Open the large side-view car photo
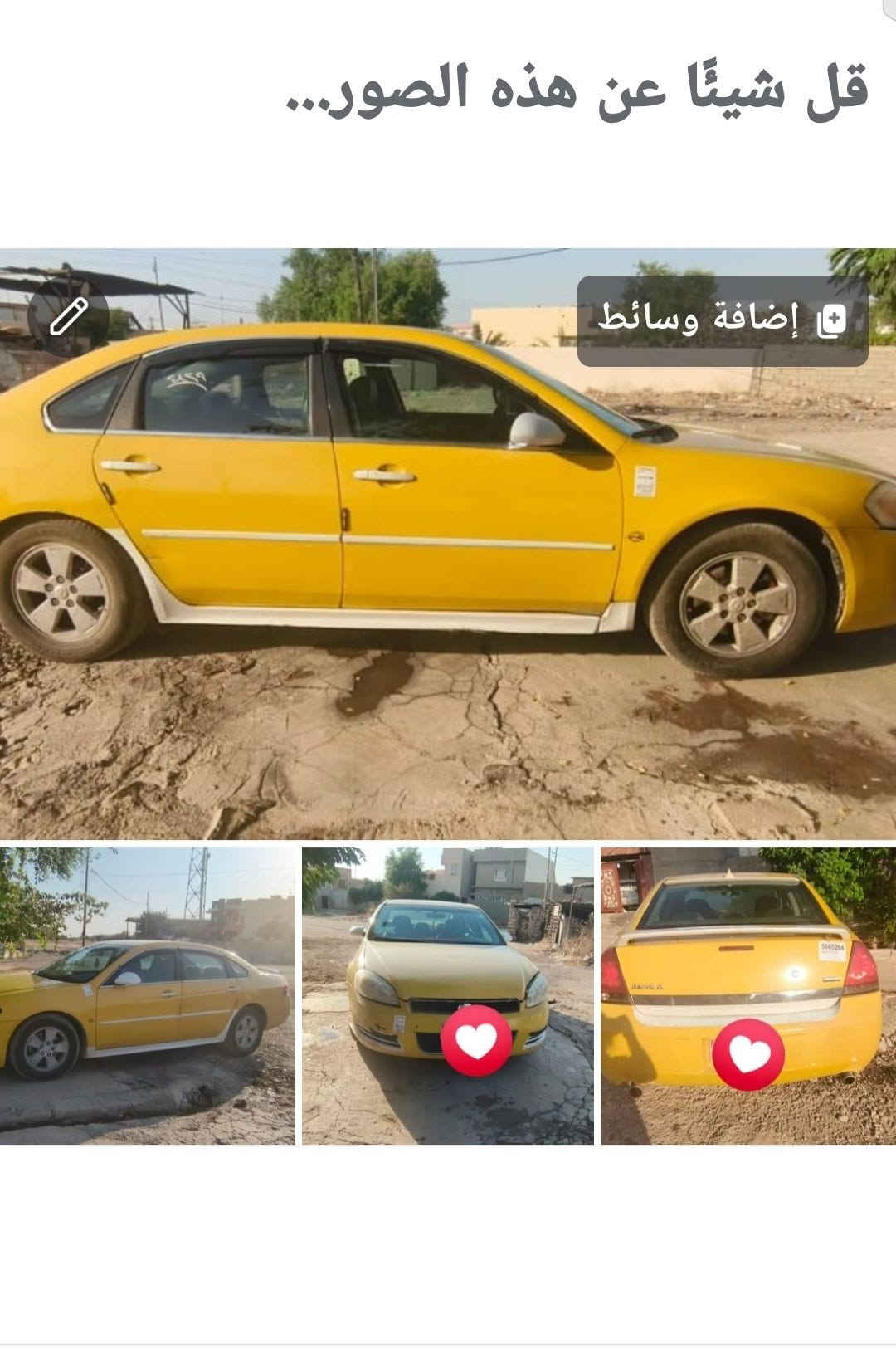The image size is (896, 1363). point(448,544)
